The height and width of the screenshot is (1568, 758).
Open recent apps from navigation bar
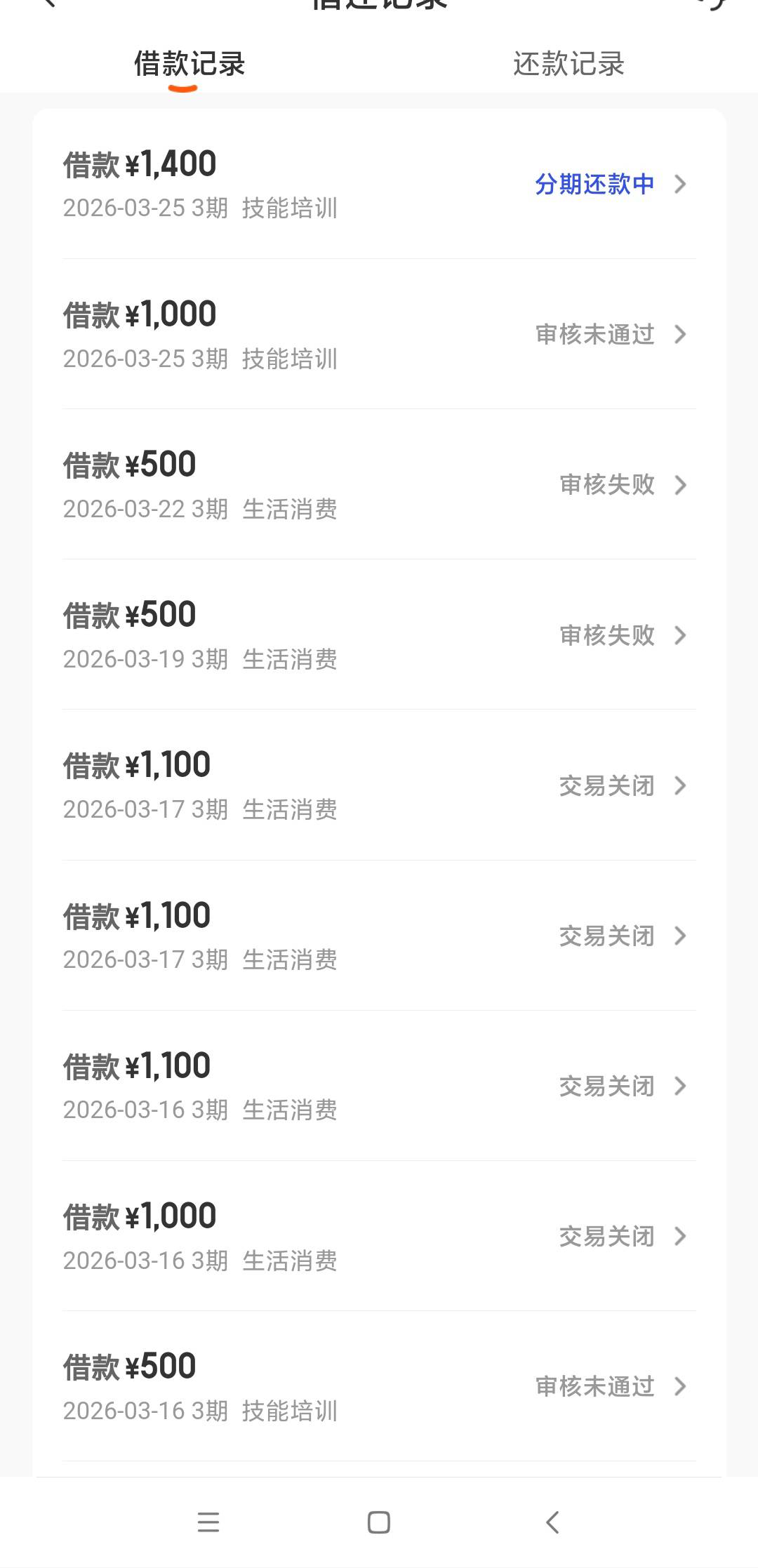pyautogui.click(x=208, y=1522)
